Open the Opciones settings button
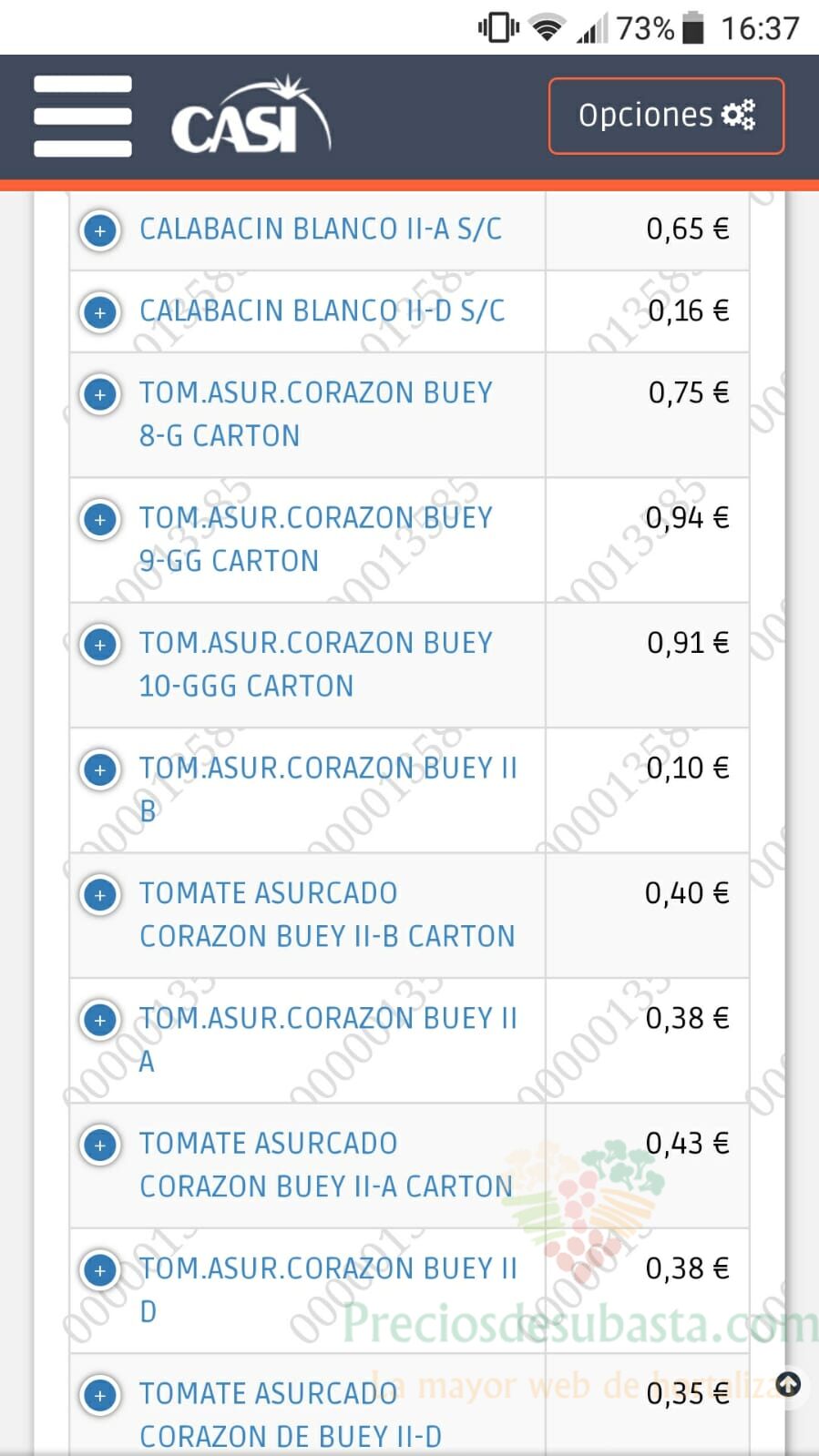The image size is (819, 1456). [x=666, y=116]
